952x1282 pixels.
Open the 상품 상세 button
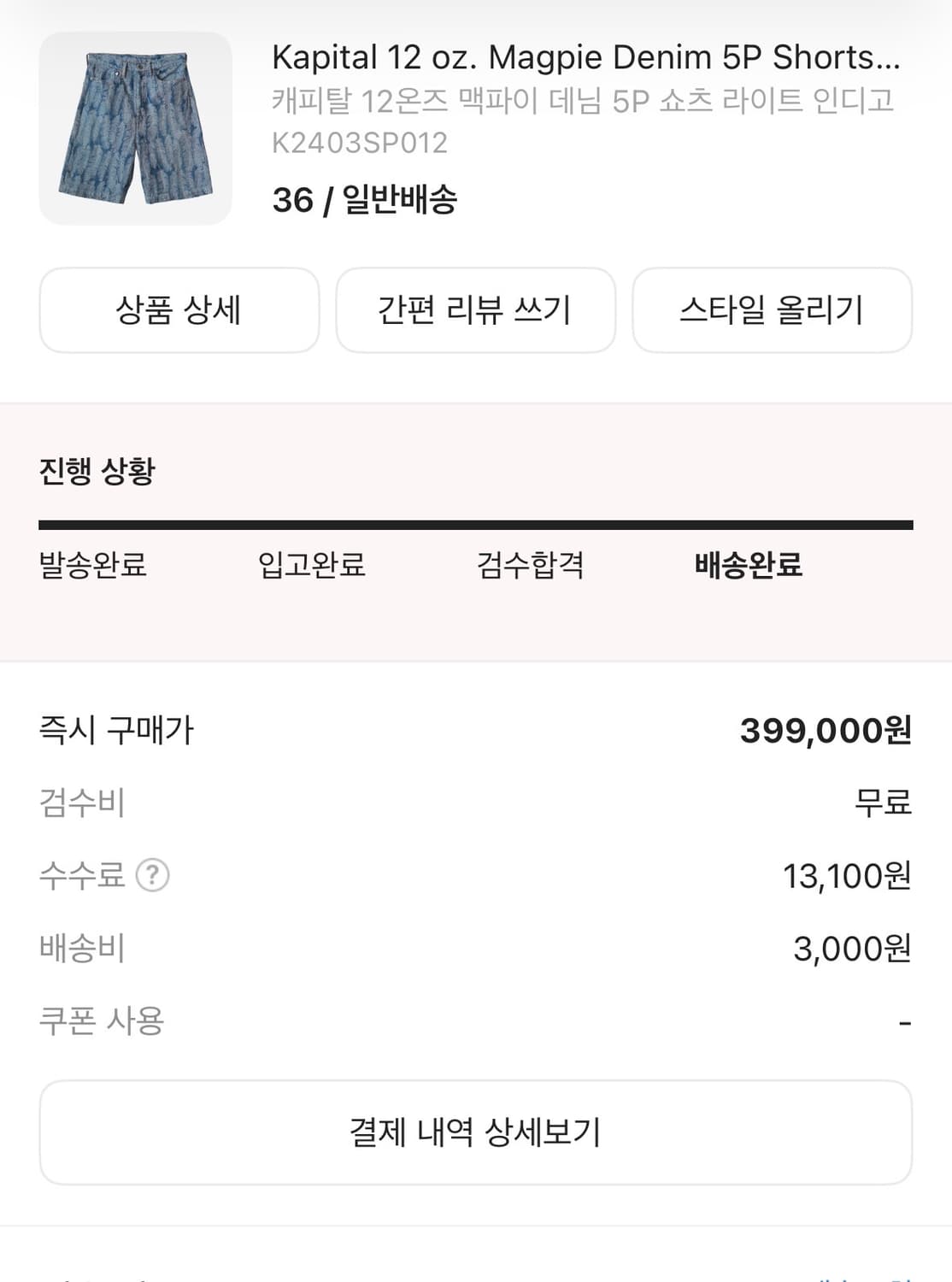point(179,310)
